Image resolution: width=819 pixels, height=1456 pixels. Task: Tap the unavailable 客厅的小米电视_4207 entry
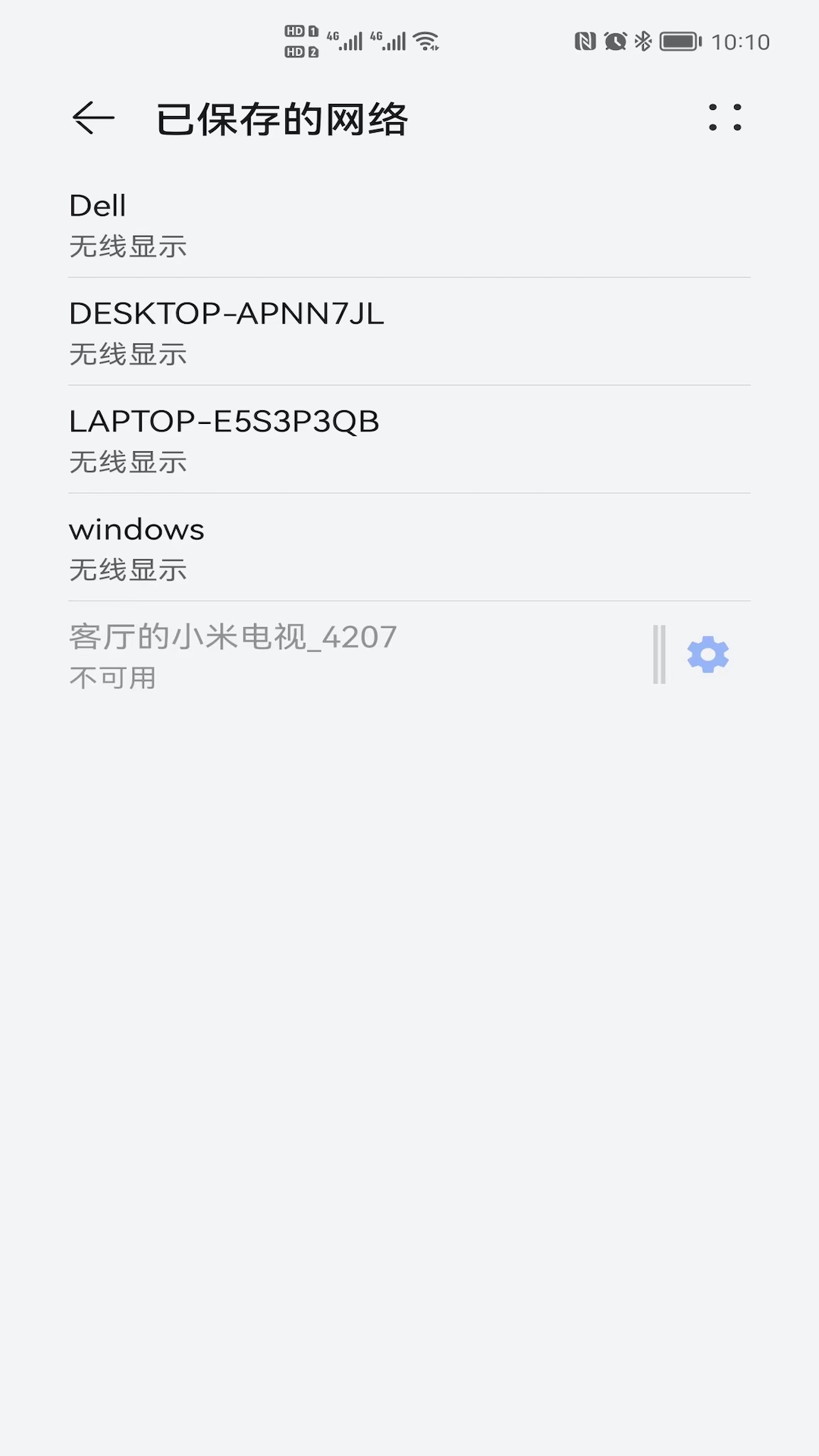303,654
